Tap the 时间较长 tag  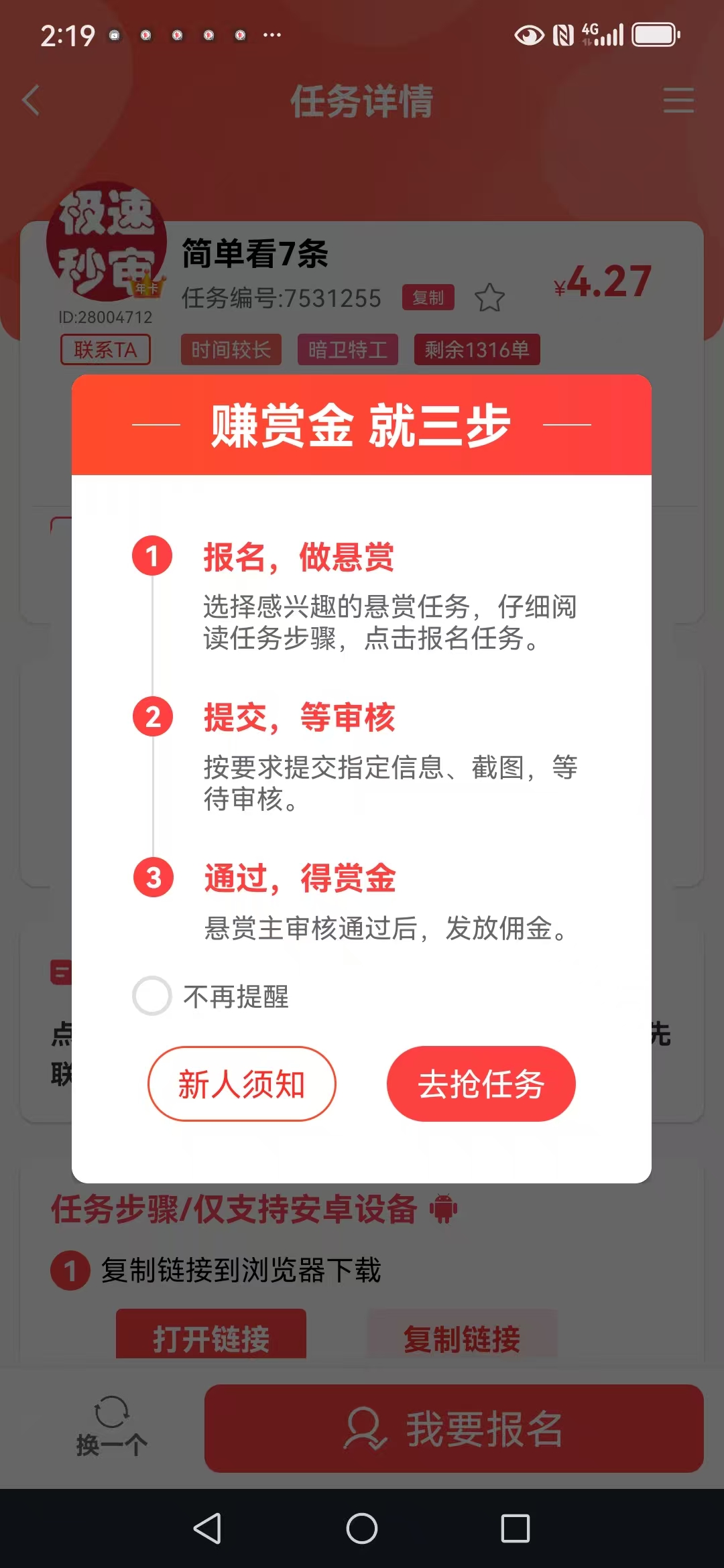coord(231,350)
